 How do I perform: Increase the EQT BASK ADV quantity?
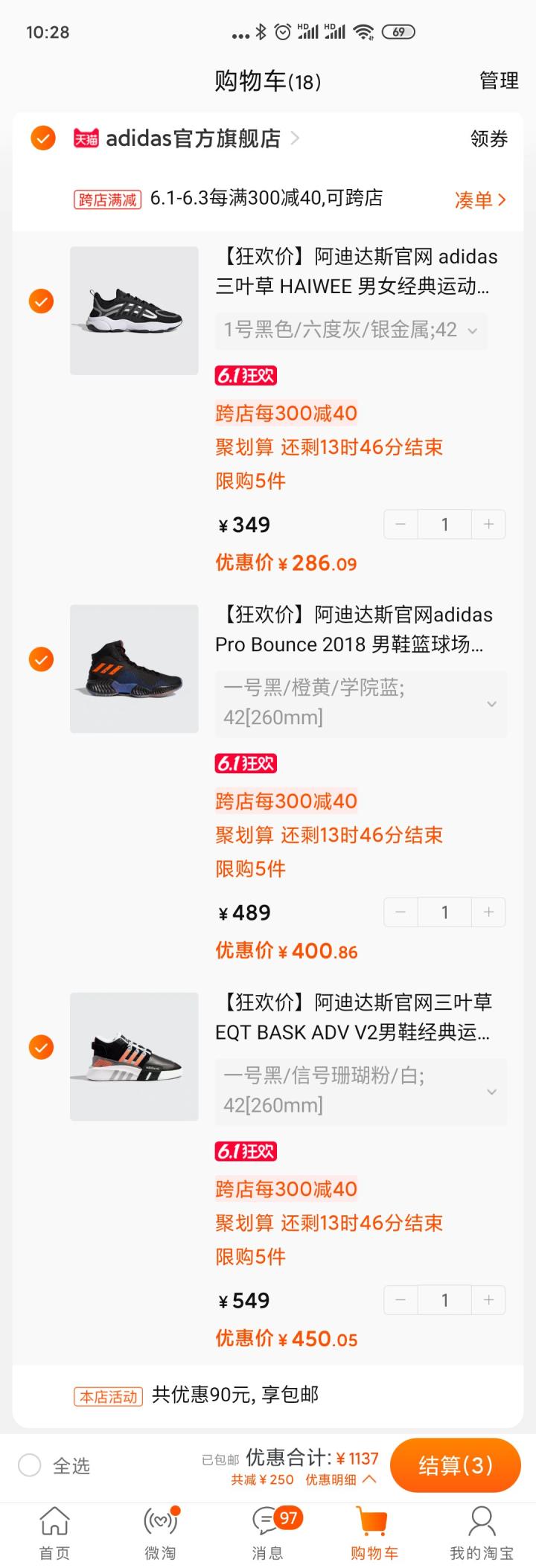tap(488, 1300)
